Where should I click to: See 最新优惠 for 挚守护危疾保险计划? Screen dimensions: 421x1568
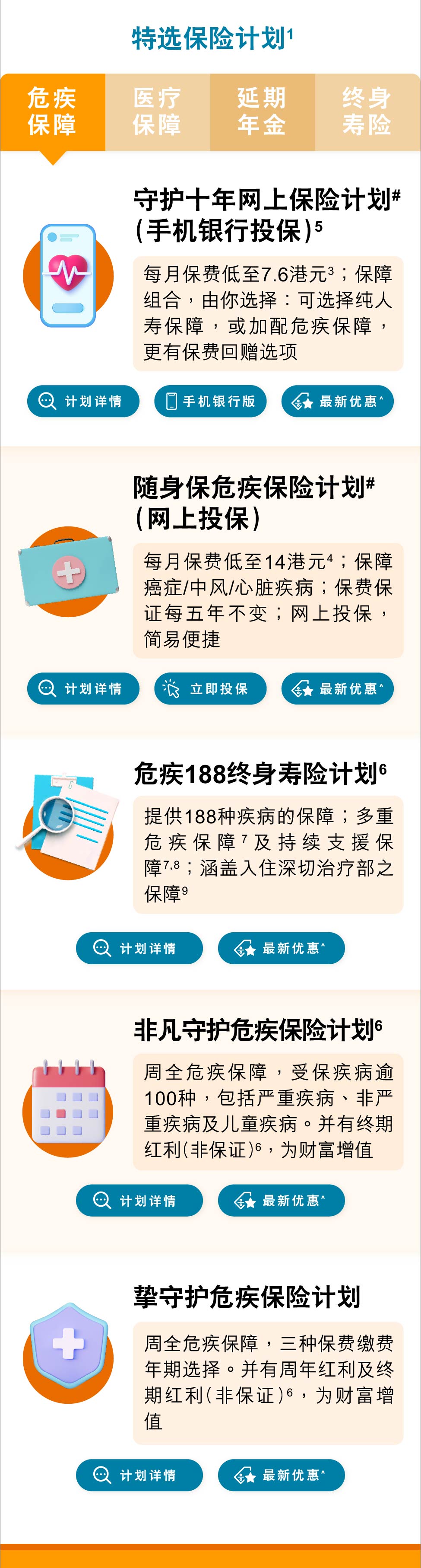pyautogui.click(x=281, y=1475)
